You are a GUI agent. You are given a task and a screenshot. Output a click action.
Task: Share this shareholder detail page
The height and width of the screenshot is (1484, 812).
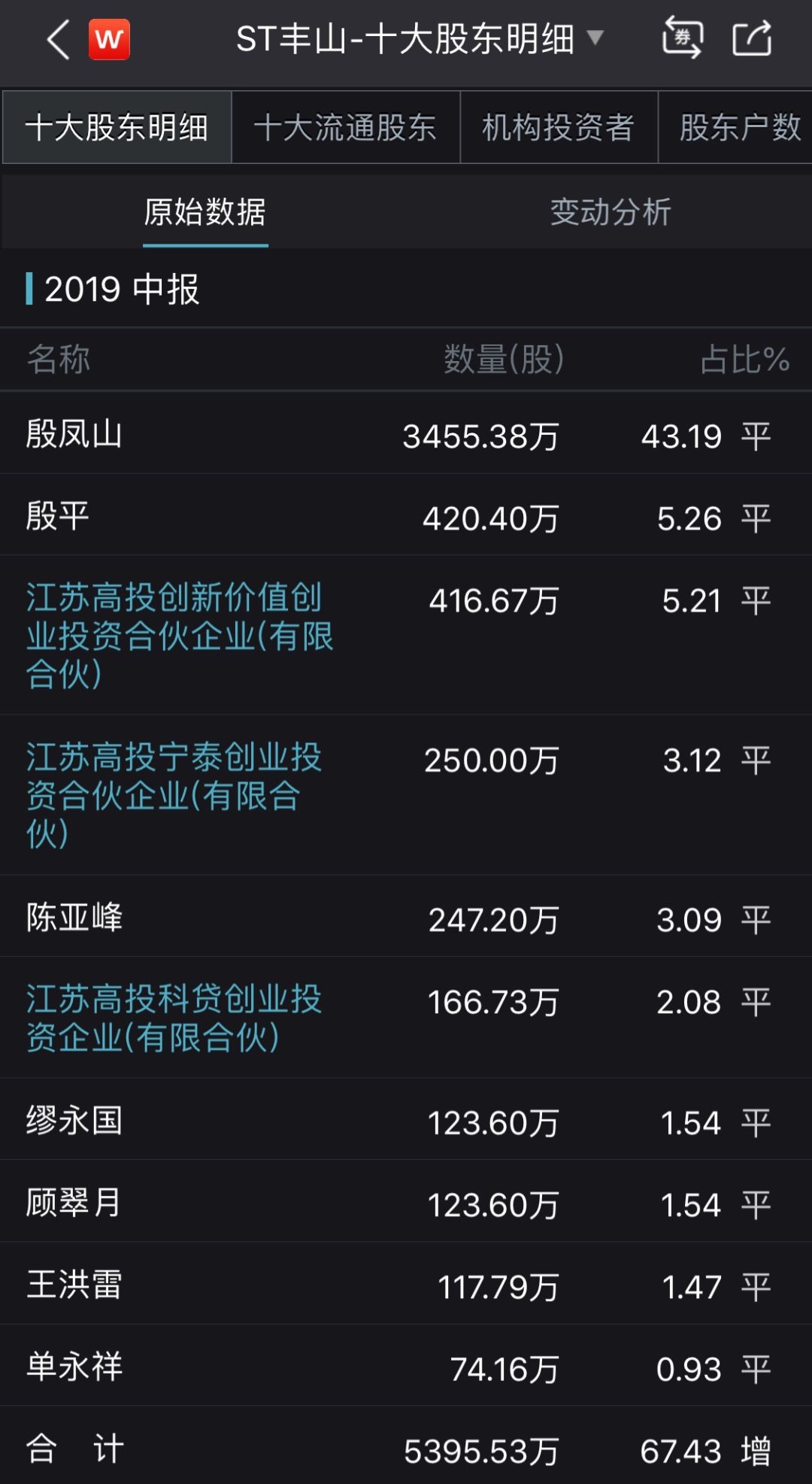(x=753, y=39)
